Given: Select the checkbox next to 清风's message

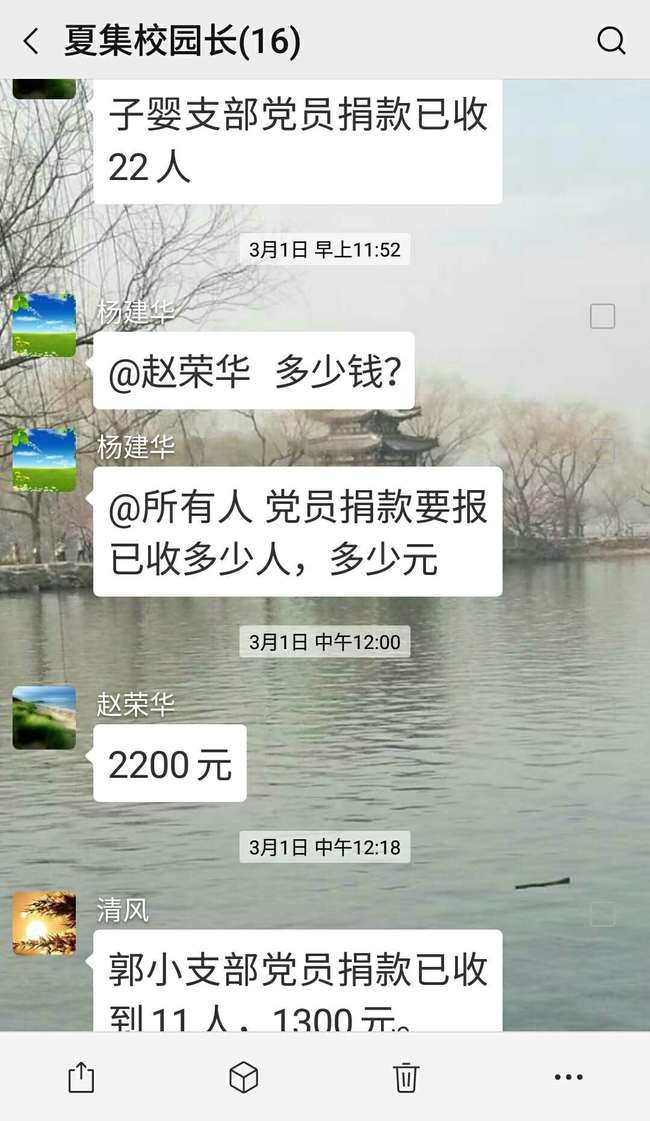Looking at the screenshot, I should click(602, 913).
